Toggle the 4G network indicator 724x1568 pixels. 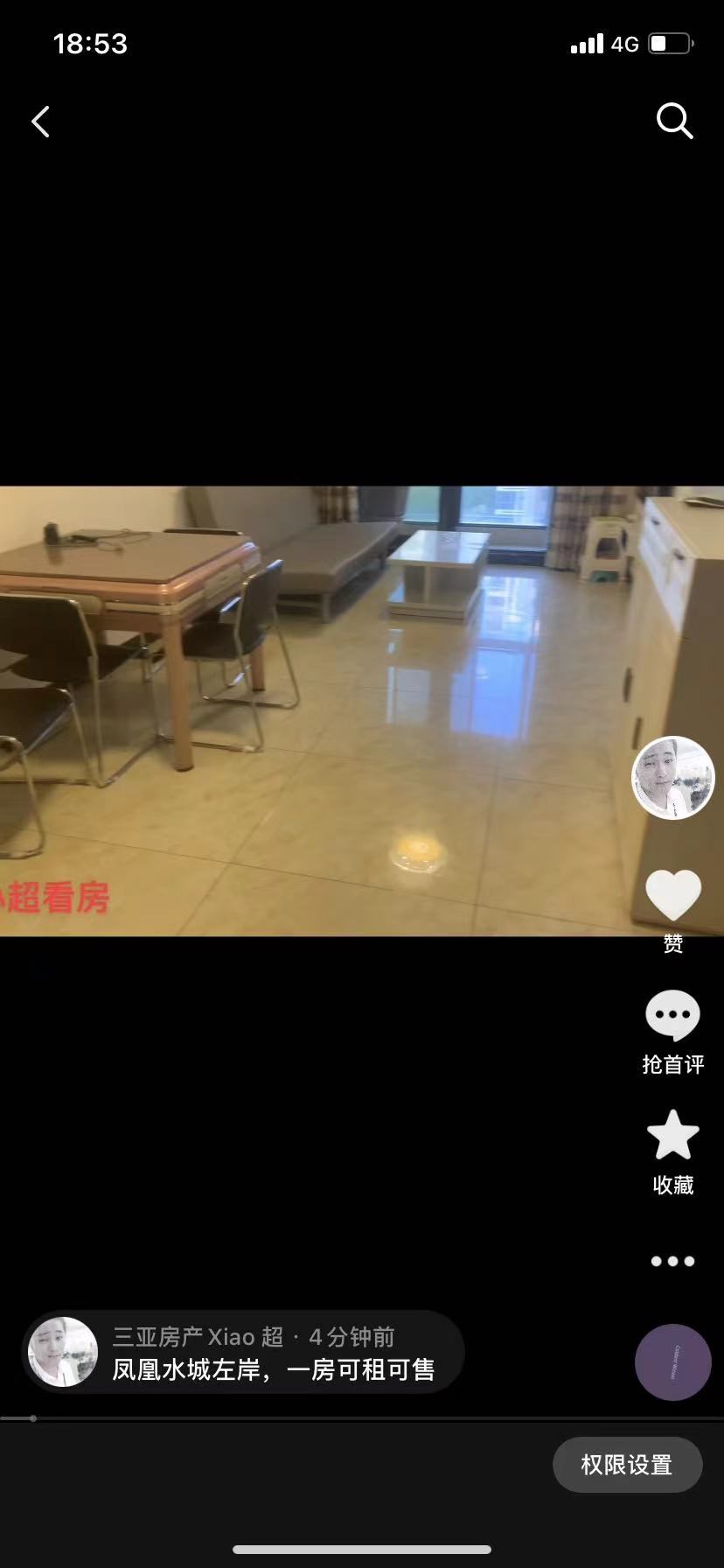pyautogui.click(x=623, y=44)
